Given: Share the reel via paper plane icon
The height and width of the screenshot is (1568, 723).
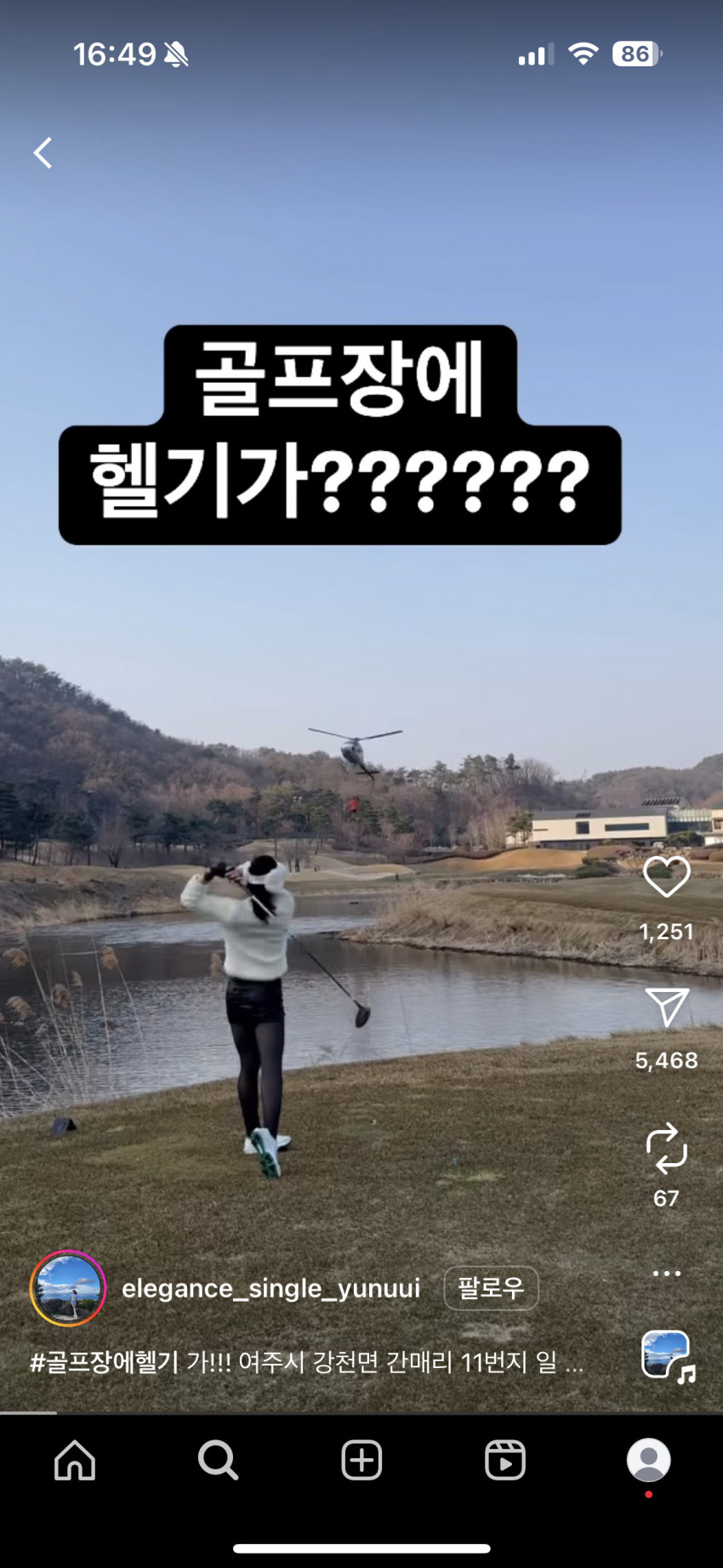Looking at the screenshot, I should (666, 1007).
